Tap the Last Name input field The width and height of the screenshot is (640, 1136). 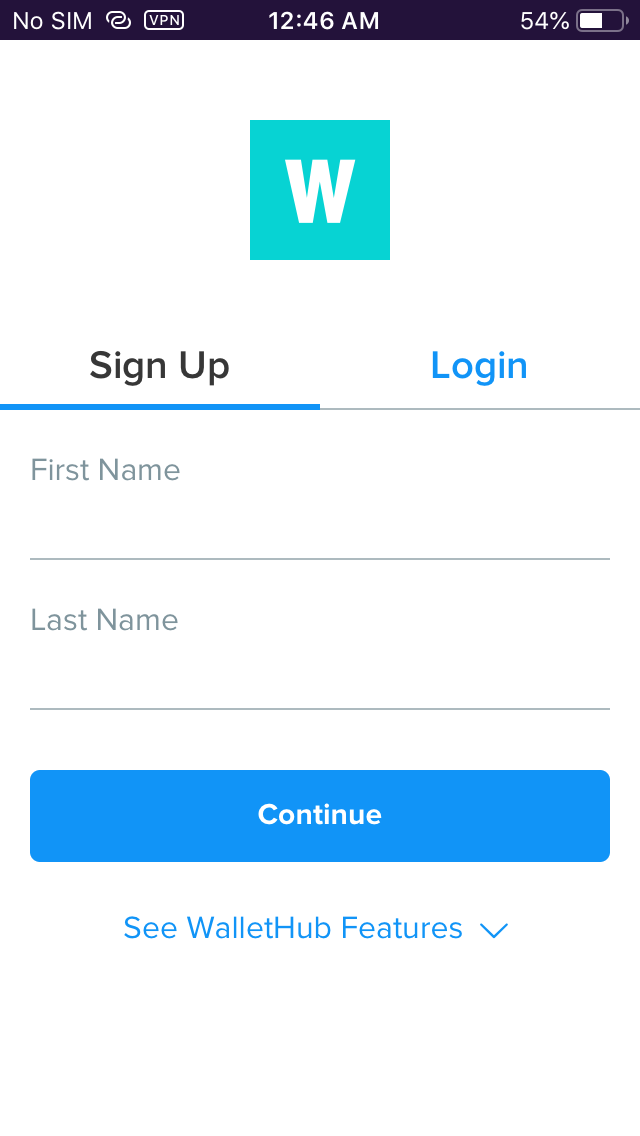click(320, 670)
